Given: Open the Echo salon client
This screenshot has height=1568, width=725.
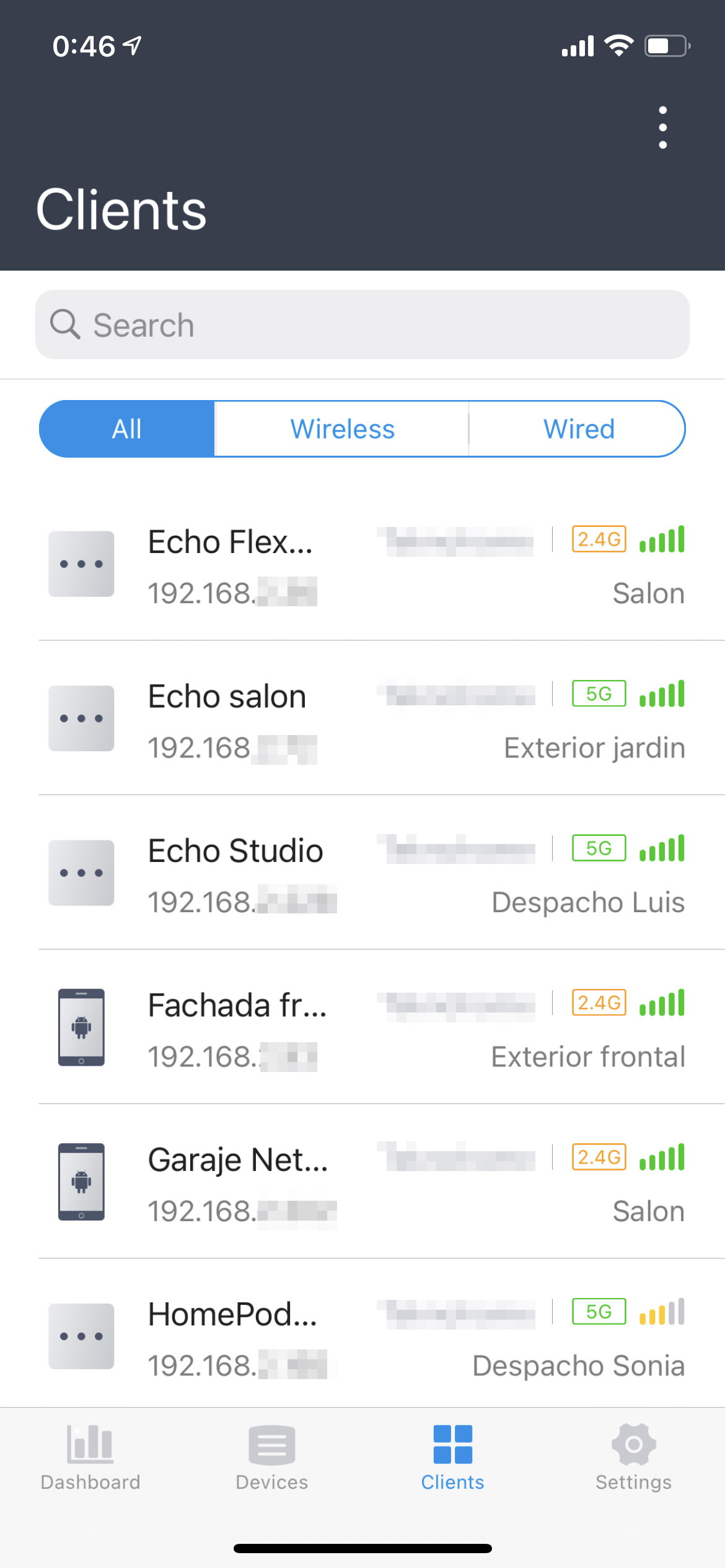Looking at the screenshot, I should [362, 718].
